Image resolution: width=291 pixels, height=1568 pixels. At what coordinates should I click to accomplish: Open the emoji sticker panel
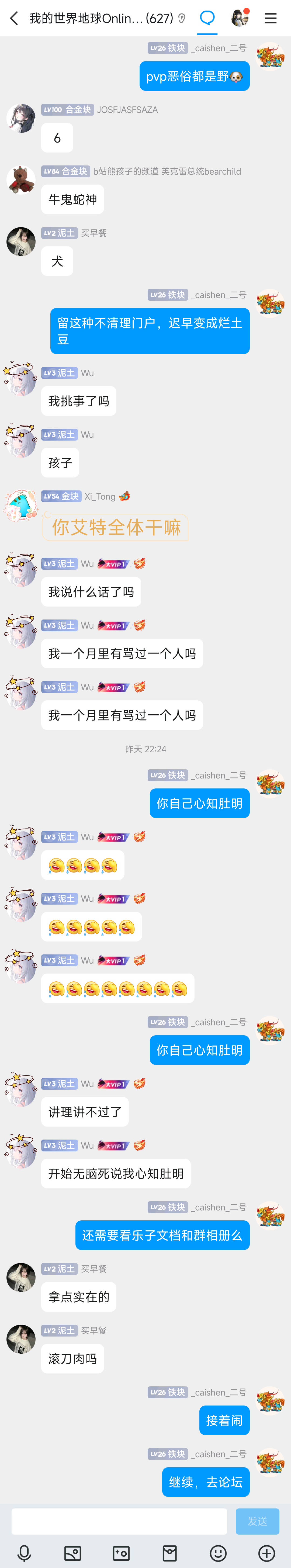point(218,1553)
